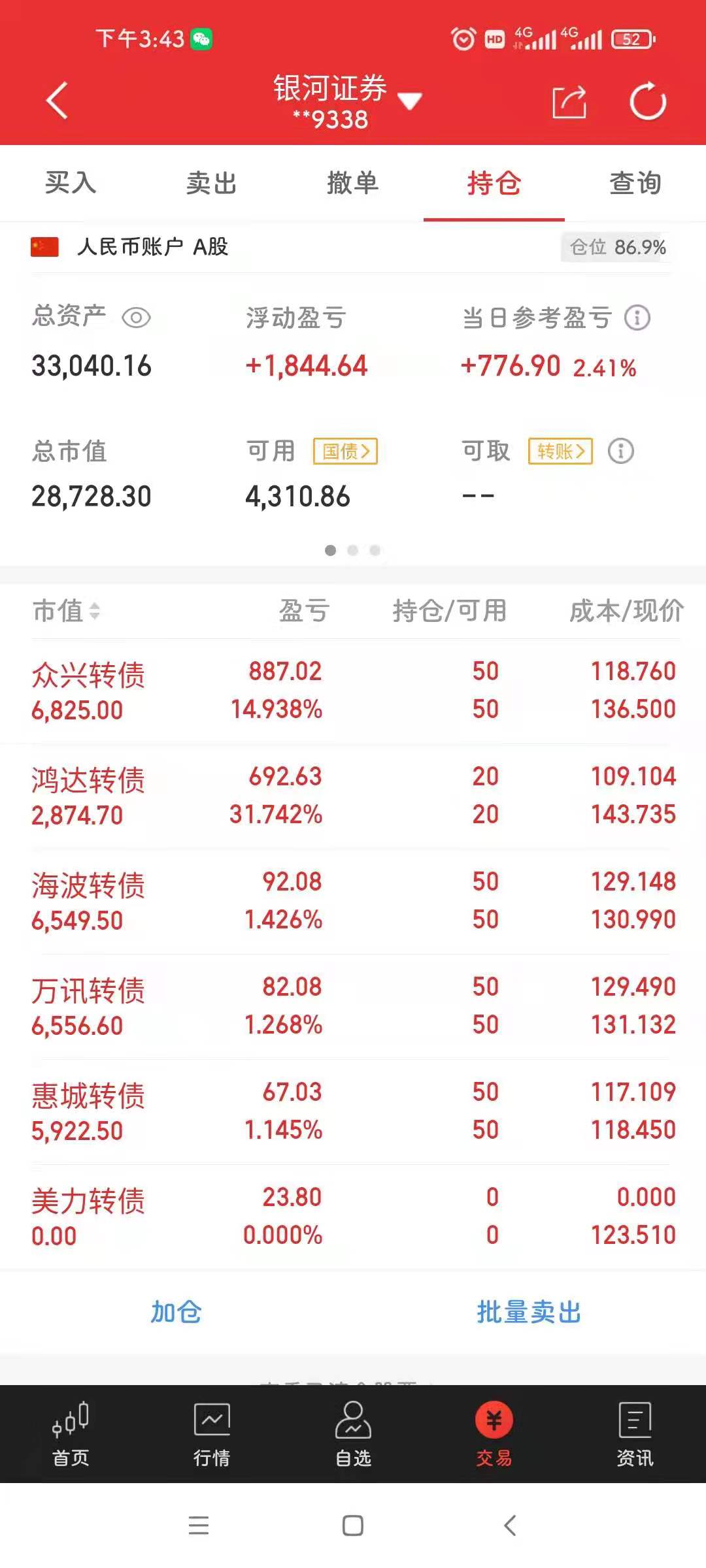
Task: Select the 查询 tab
Action: coord(635,183)
